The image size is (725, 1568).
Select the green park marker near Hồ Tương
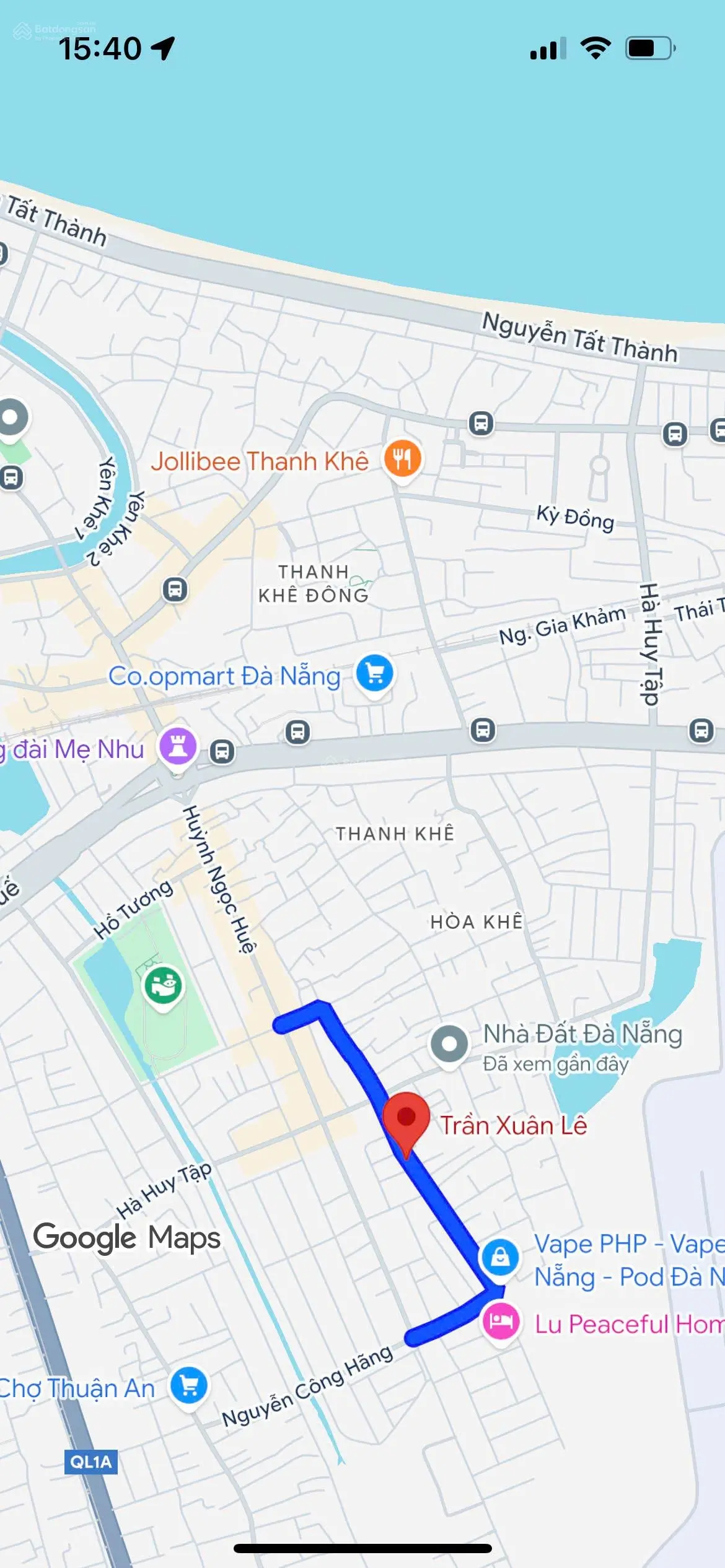point(163,983)
